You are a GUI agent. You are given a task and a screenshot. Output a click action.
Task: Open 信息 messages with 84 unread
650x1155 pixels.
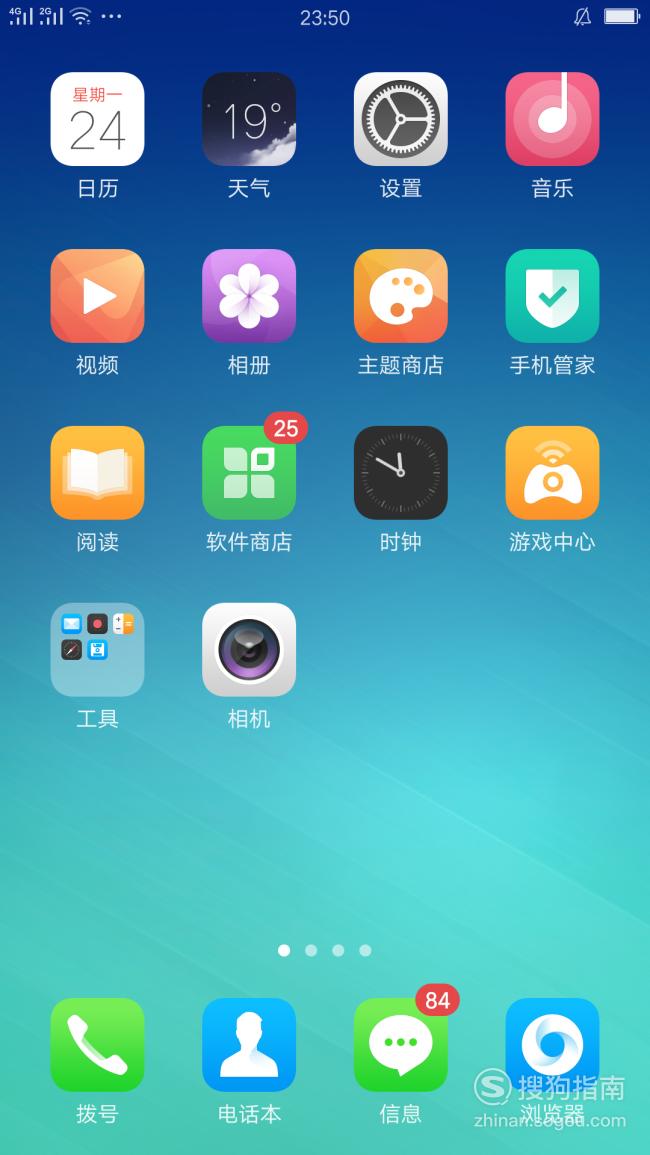[400, 1045]
